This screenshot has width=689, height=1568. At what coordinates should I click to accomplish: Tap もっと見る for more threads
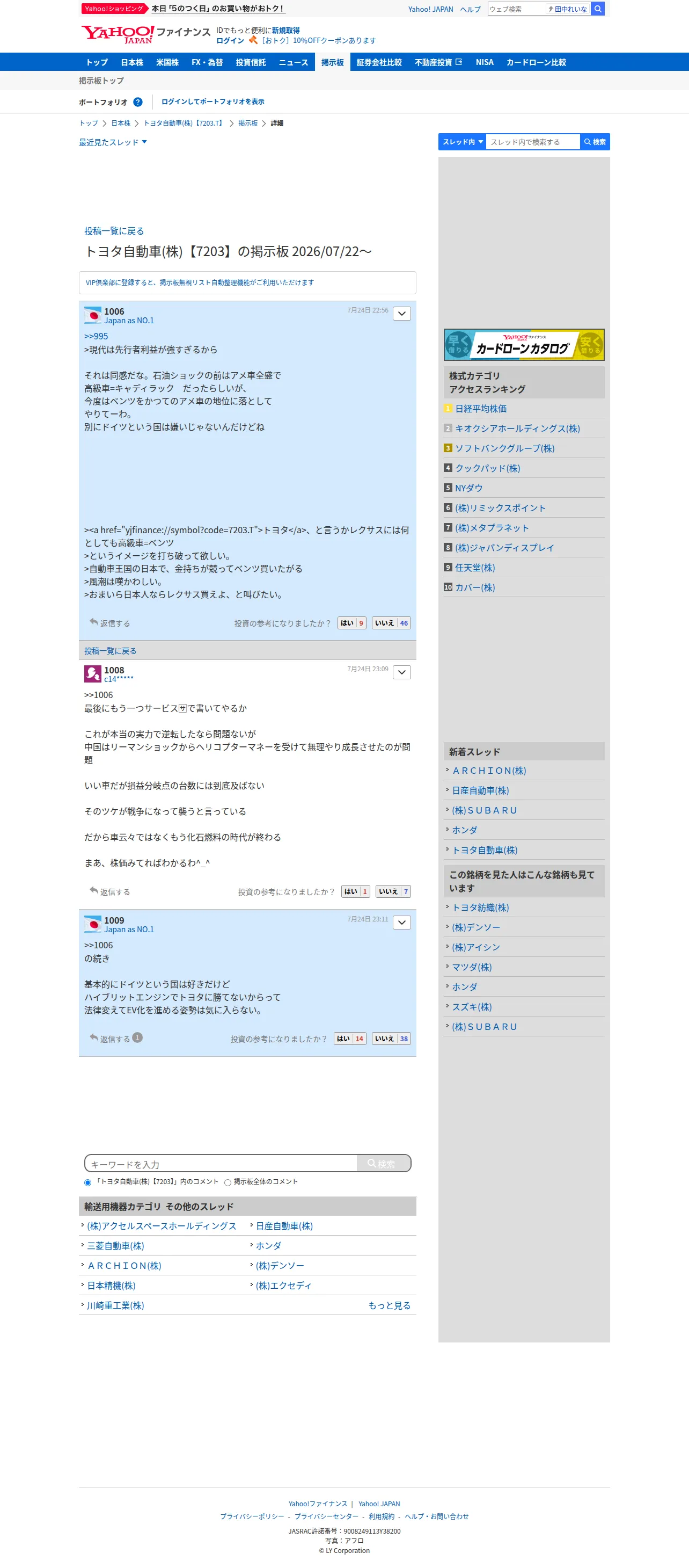click(389, 1305)
